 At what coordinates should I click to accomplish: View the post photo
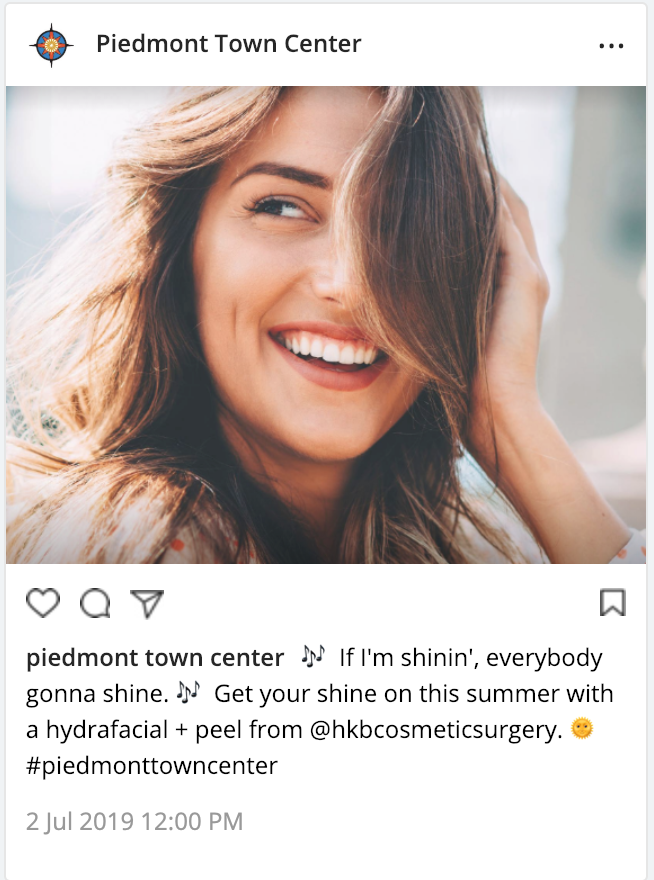tap(326, 325)
